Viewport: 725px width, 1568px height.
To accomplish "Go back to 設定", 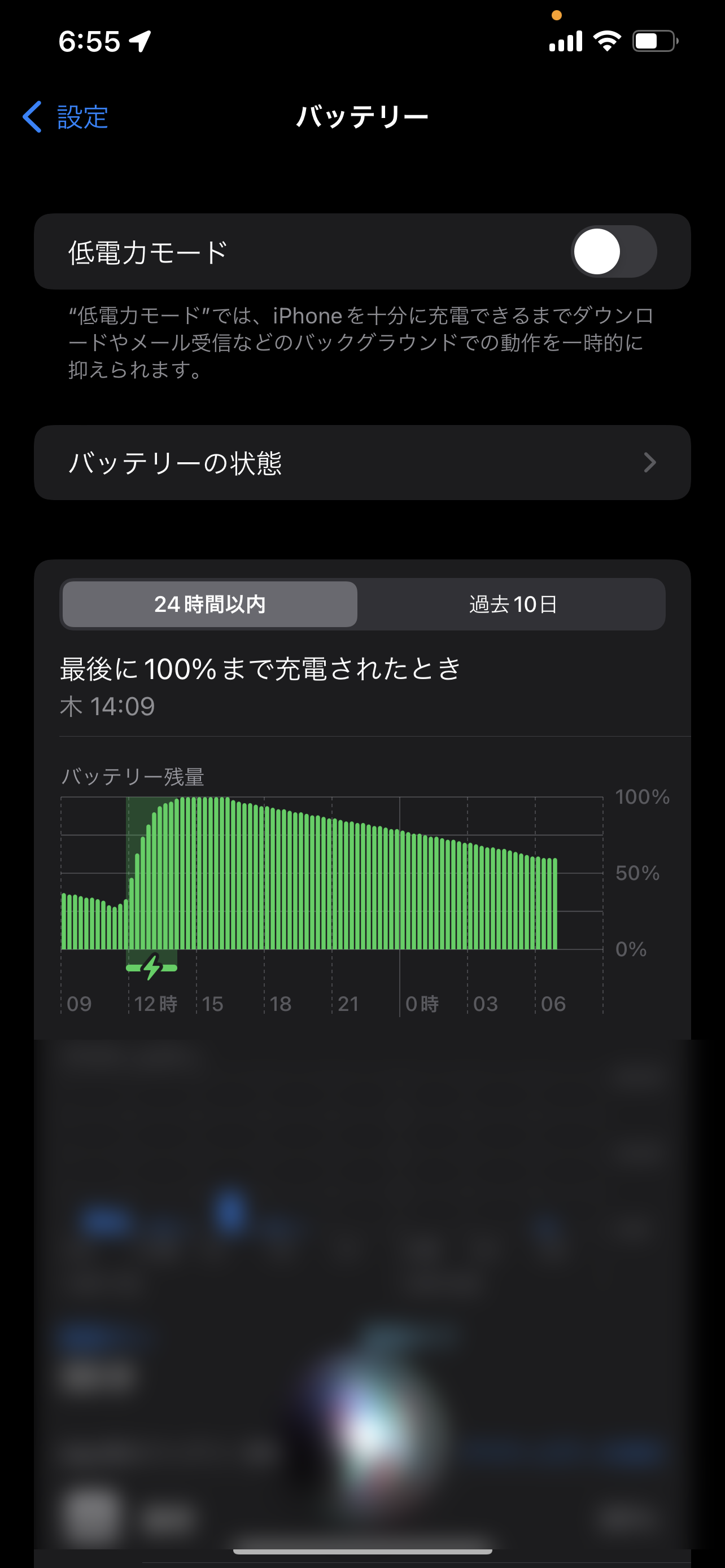I will 65,117.
